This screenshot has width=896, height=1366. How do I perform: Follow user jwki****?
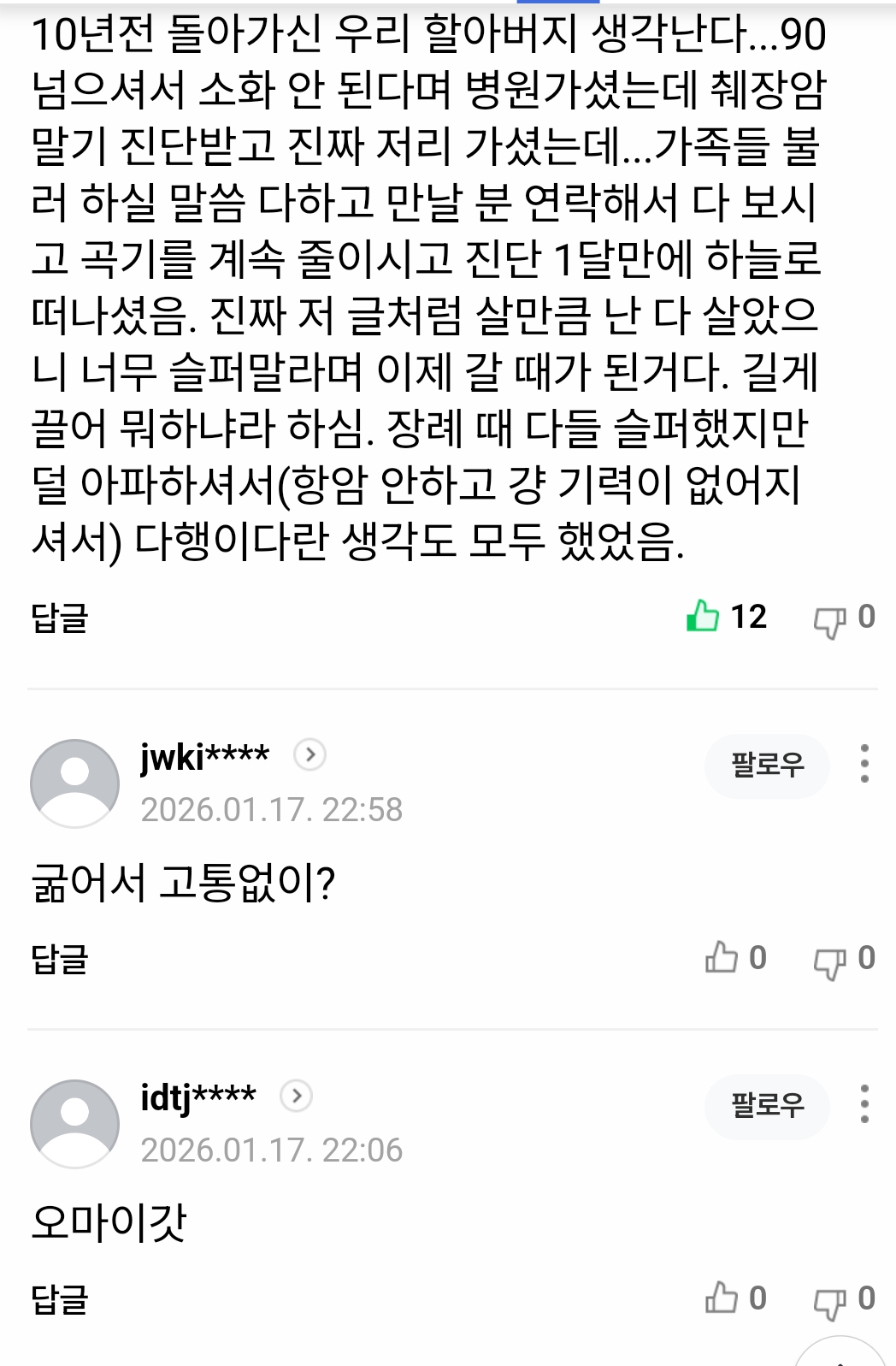767,765
